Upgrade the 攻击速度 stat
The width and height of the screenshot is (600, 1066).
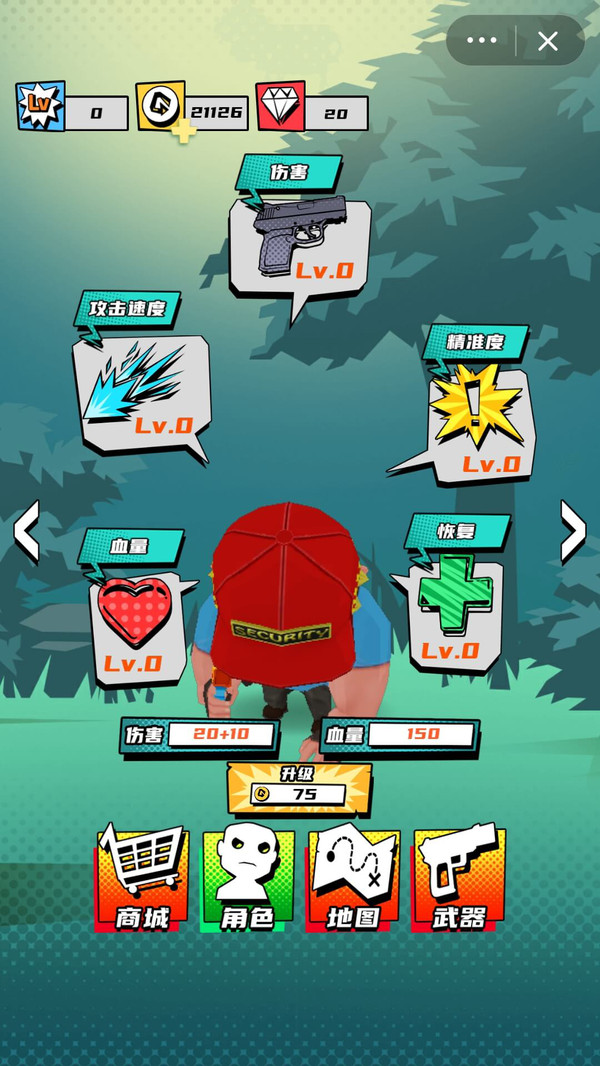coord(140,392)
